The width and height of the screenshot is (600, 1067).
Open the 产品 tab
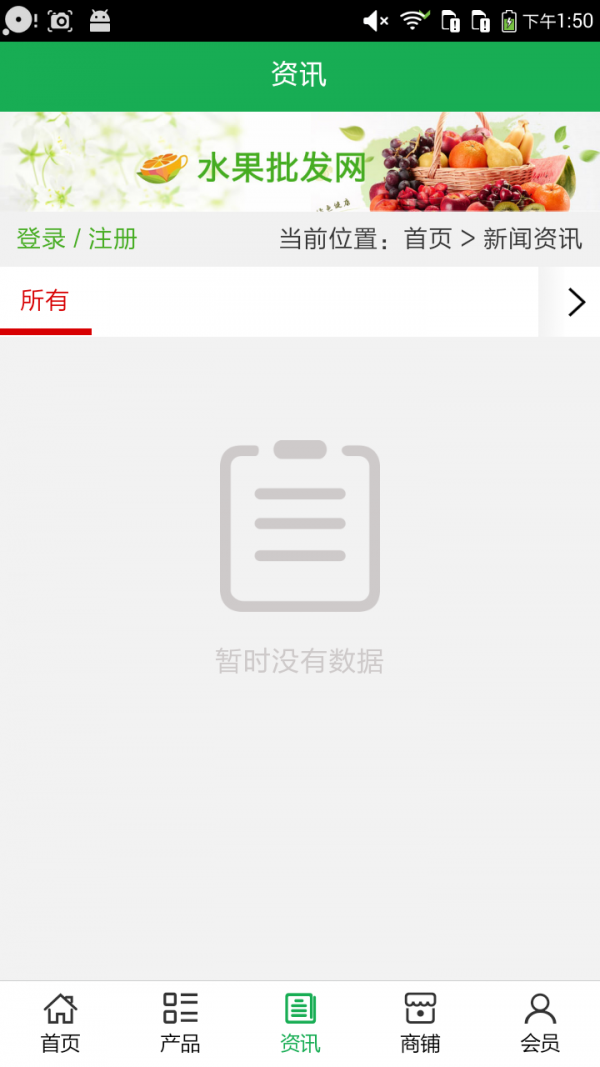pyautogui.click(x=180, y=1023)
